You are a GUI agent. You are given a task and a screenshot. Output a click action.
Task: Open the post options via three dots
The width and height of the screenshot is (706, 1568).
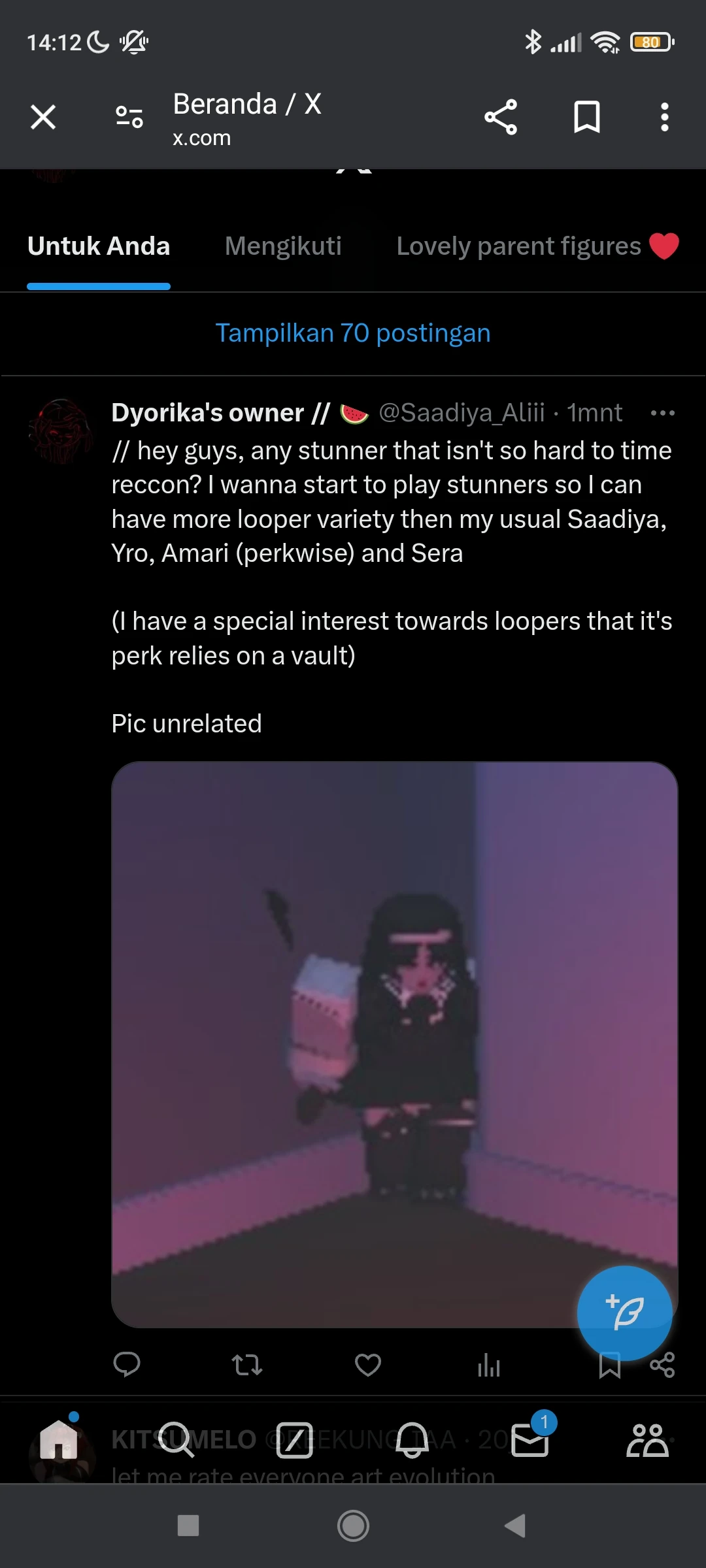coord(663,413)
